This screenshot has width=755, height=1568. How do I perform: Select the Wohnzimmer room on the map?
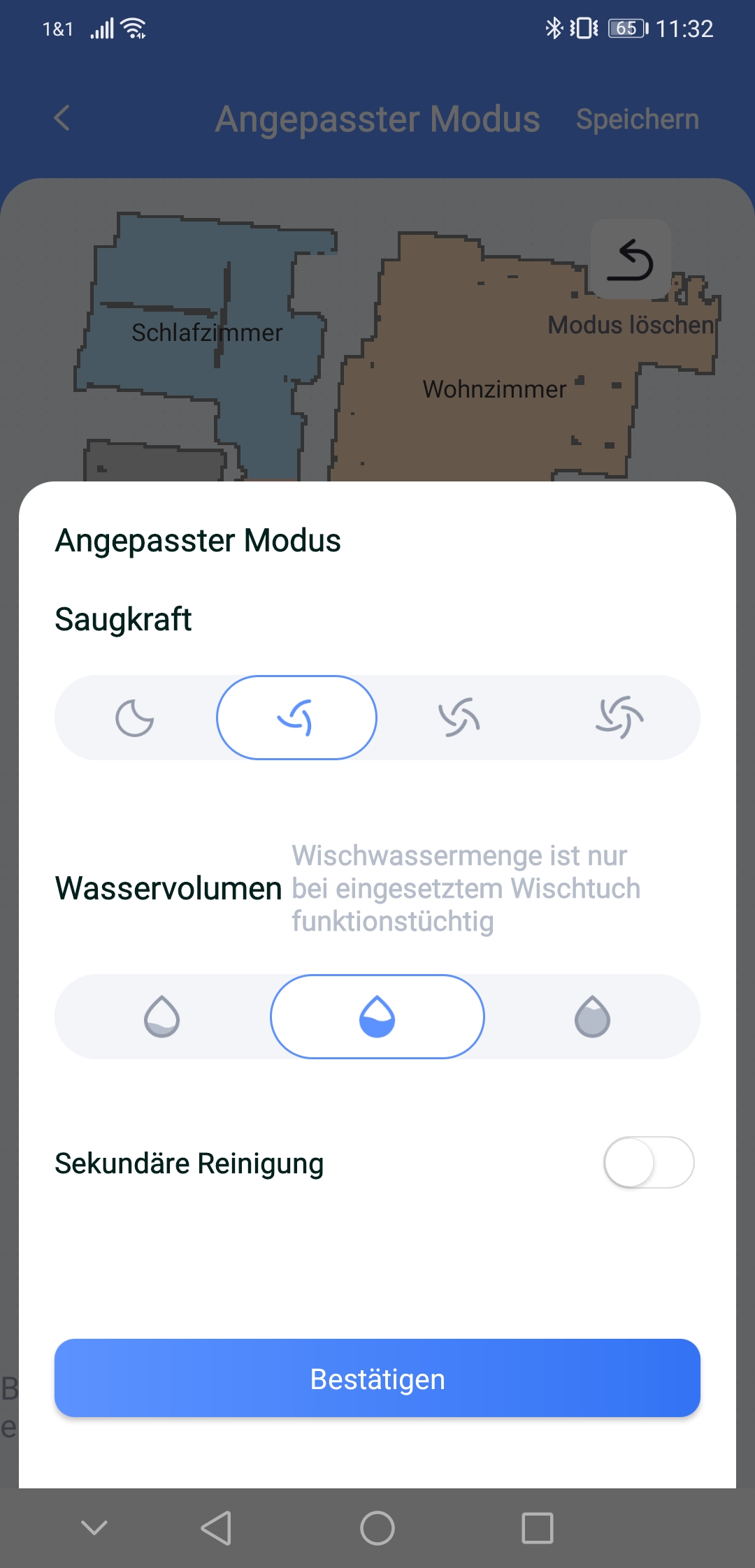pyautogui.click(x=494, y=389)
